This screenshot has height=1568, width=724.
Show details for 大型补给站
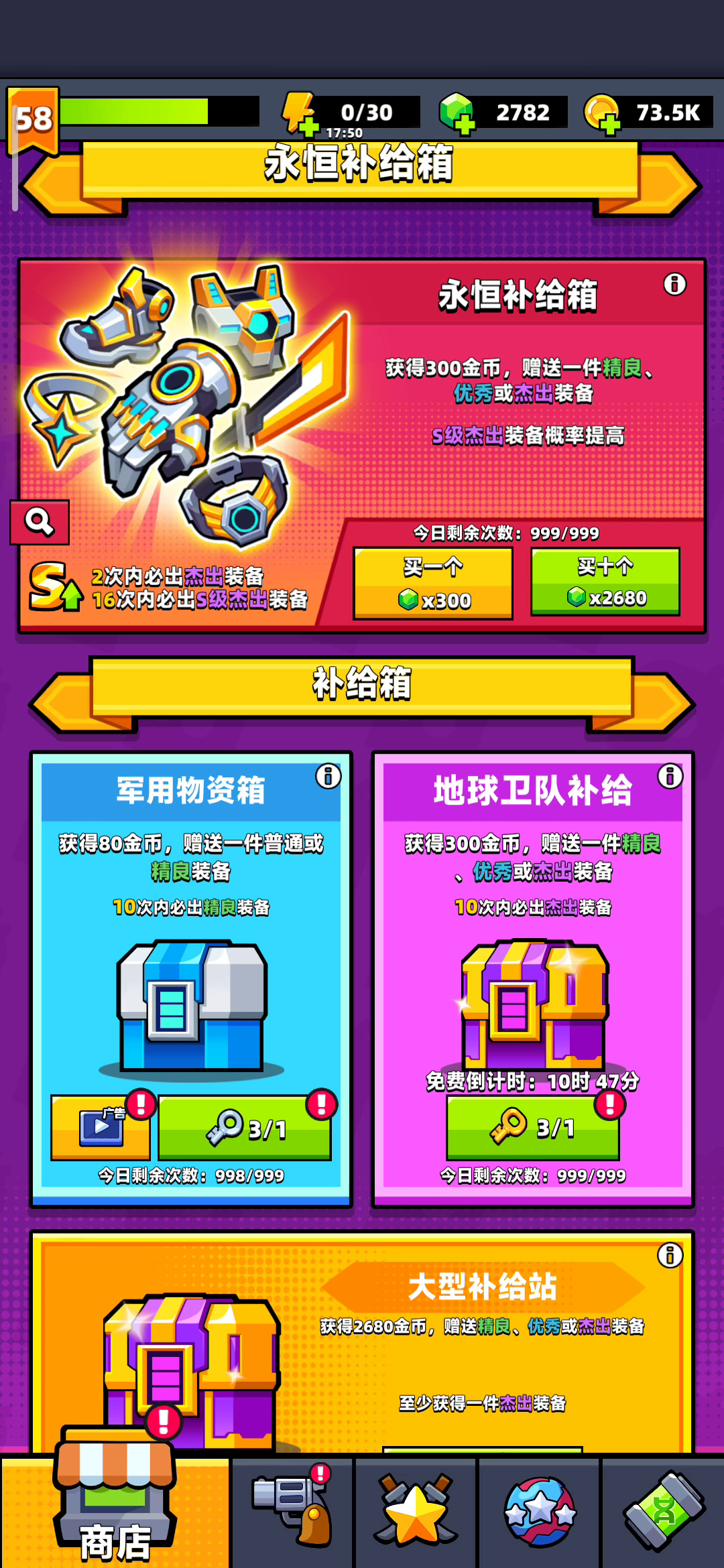pyautogui.click(x=670, y=1255)
